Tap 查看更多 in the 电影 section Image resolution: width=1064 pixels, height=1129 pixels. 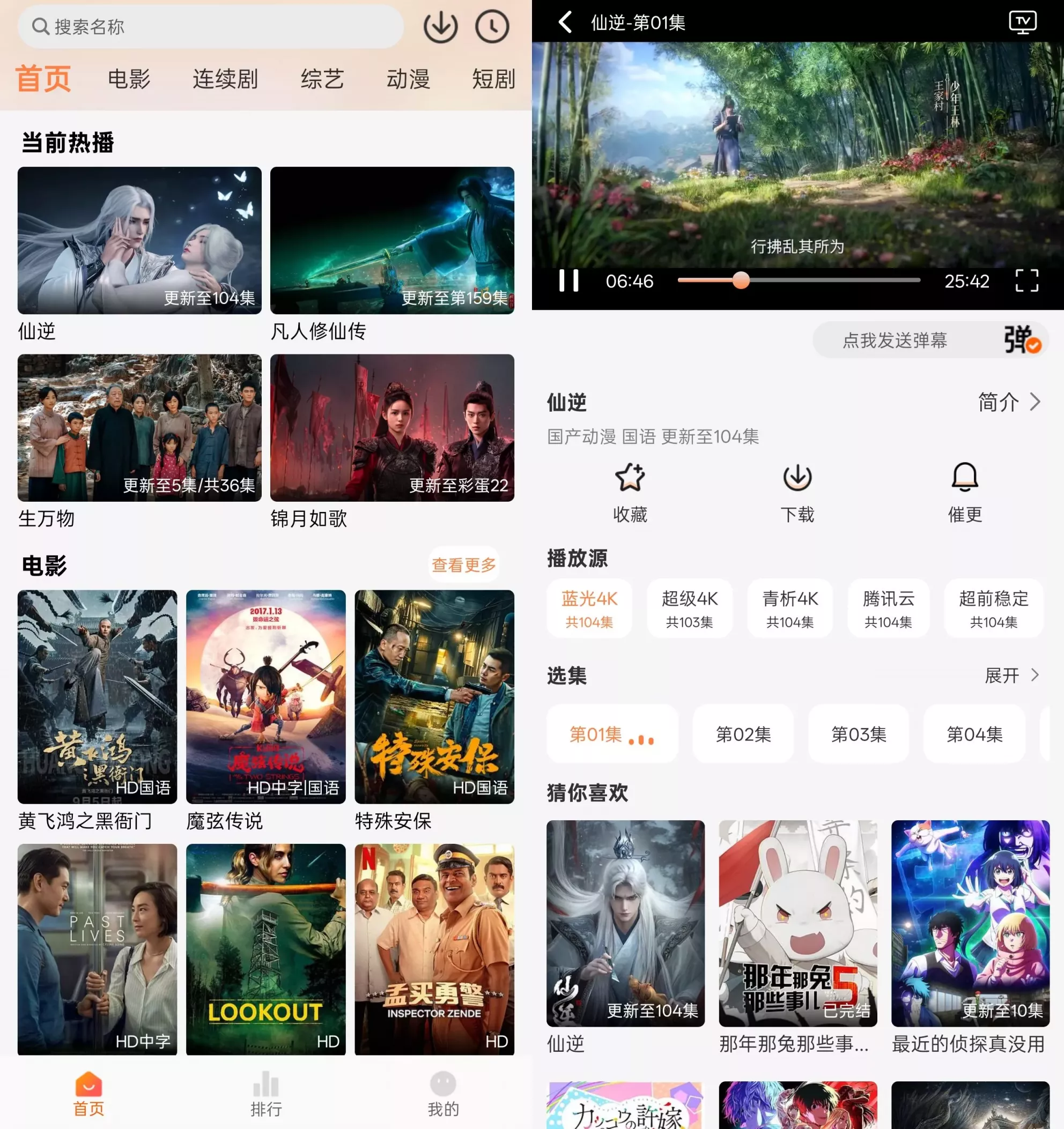click(x=463, y=564)
